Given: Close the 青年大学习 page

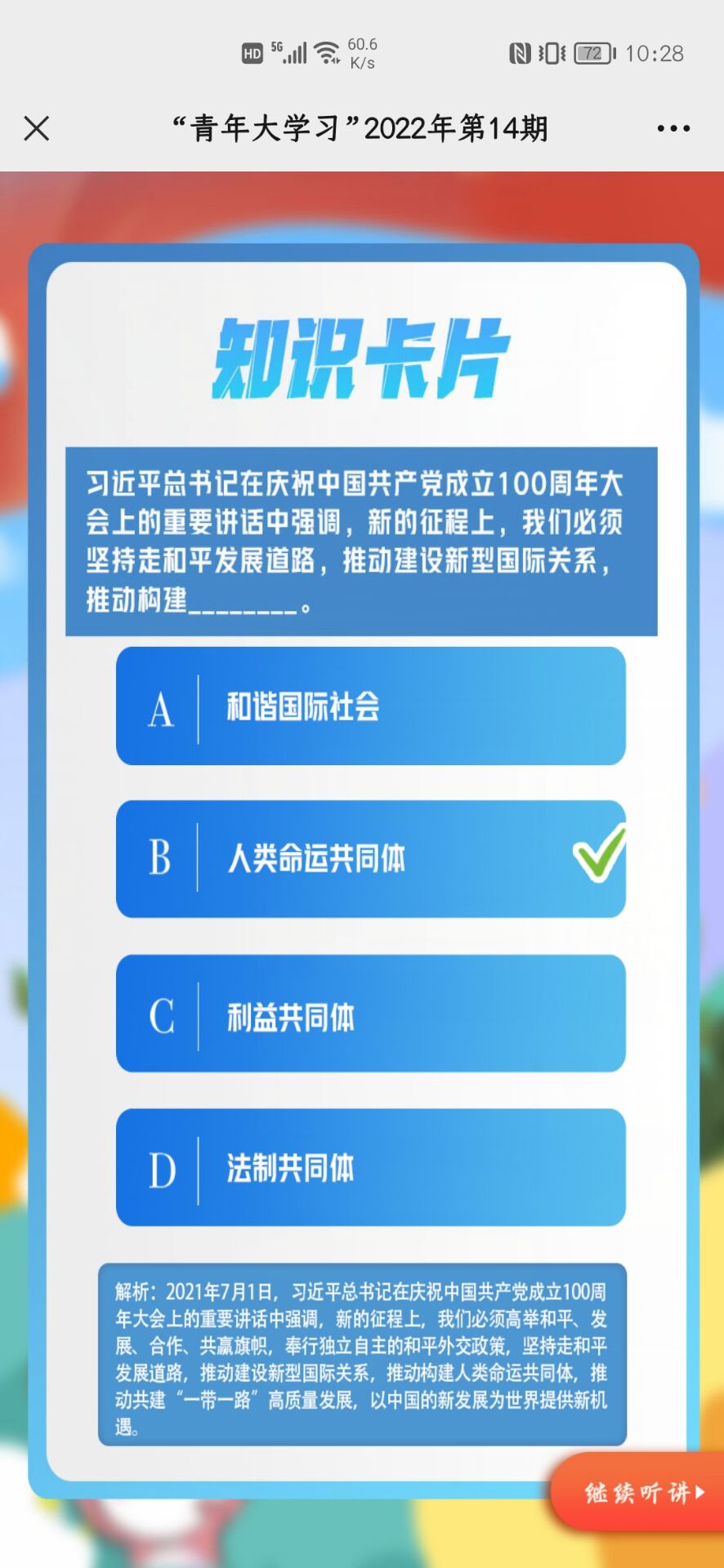Looking at the screenshot, I should click(x=37, y=128).
